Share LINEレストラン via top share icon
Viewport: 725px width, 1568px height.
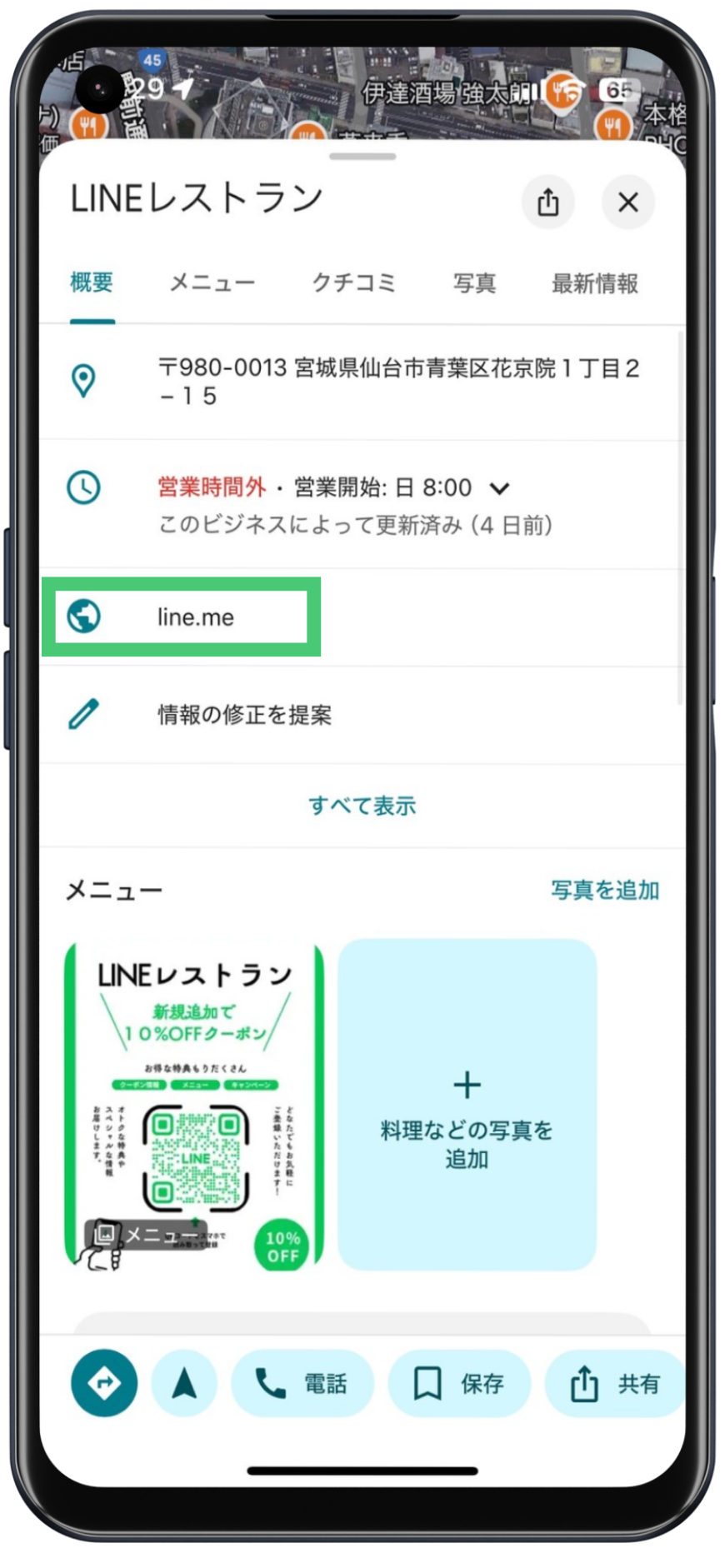pos(547,202)
